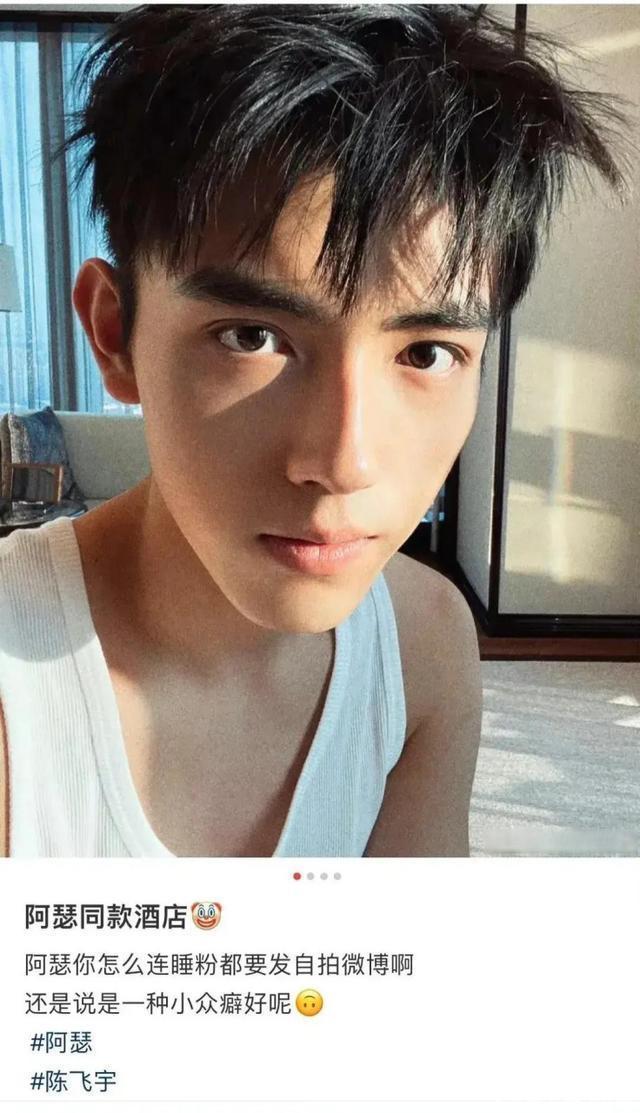
Task: Tap the photo carousel page indicator dots
Action: click(x=317, y=876)
